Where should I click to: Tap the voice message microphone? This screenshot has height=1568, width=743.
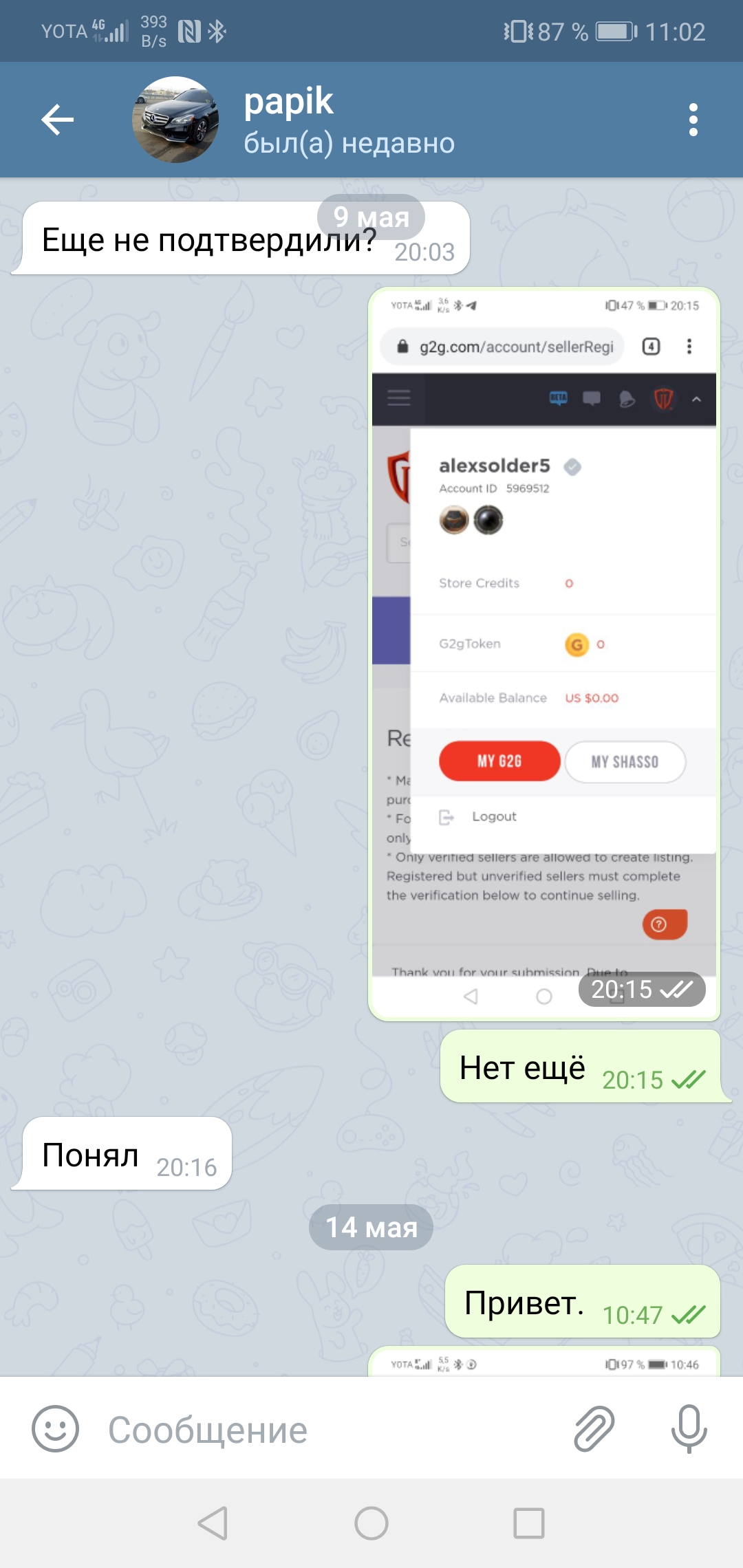point(689,1429)
